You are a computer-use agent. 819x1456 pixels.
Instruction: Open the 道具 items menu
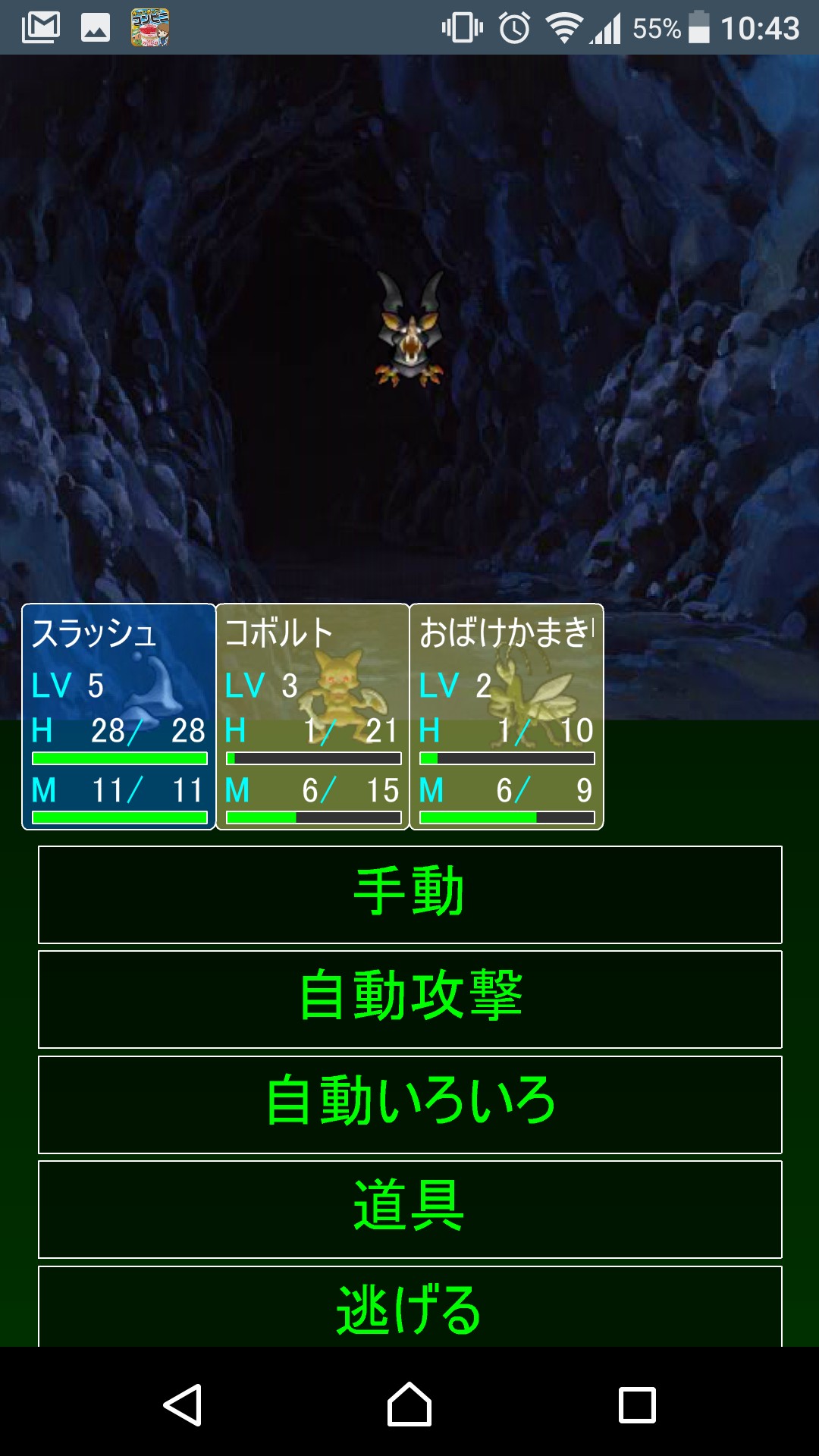pyautogui.click(x=409, y=1209)
